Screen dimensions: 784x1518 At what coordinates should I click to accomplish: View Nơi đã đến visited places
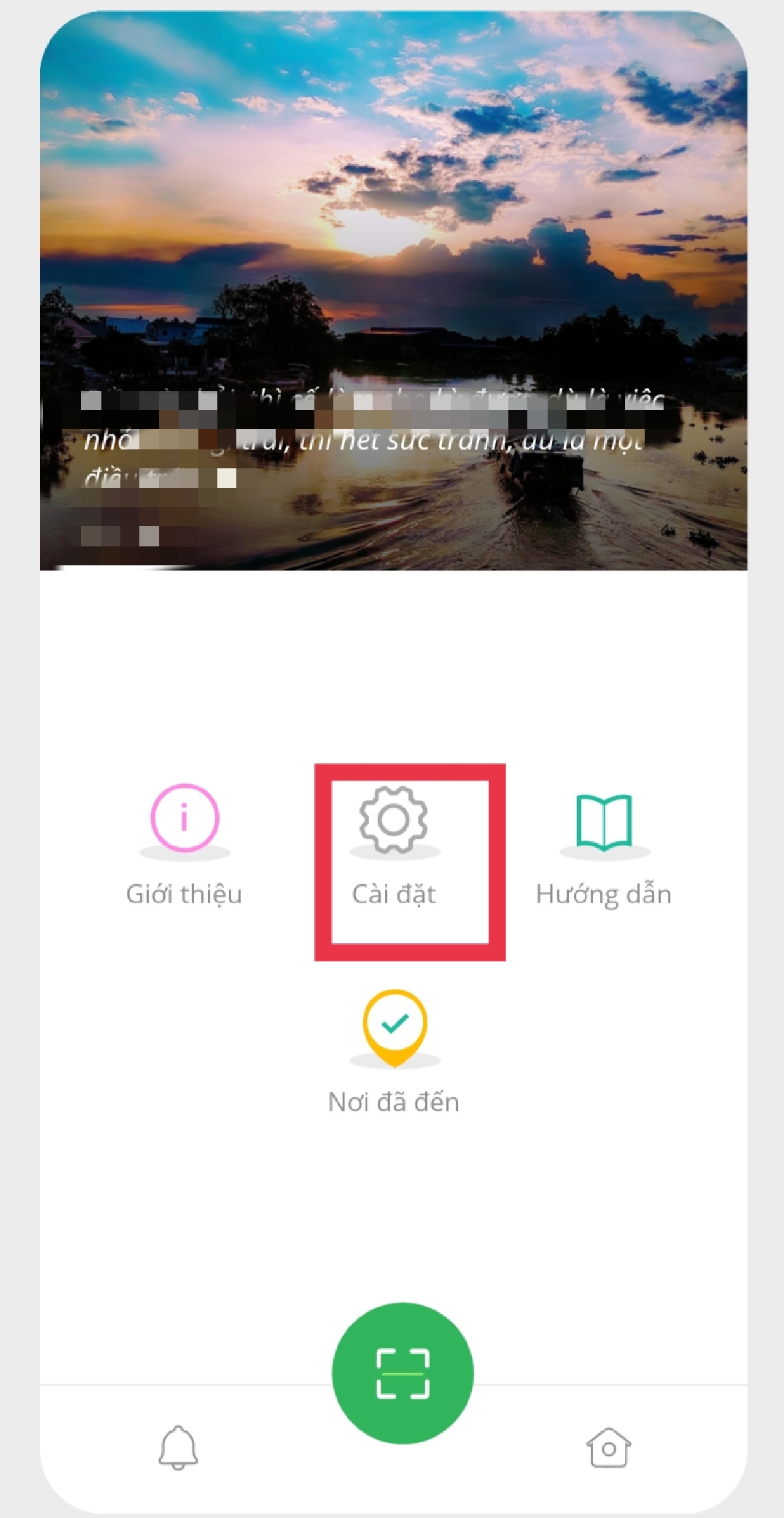[x=395, y=1050]
